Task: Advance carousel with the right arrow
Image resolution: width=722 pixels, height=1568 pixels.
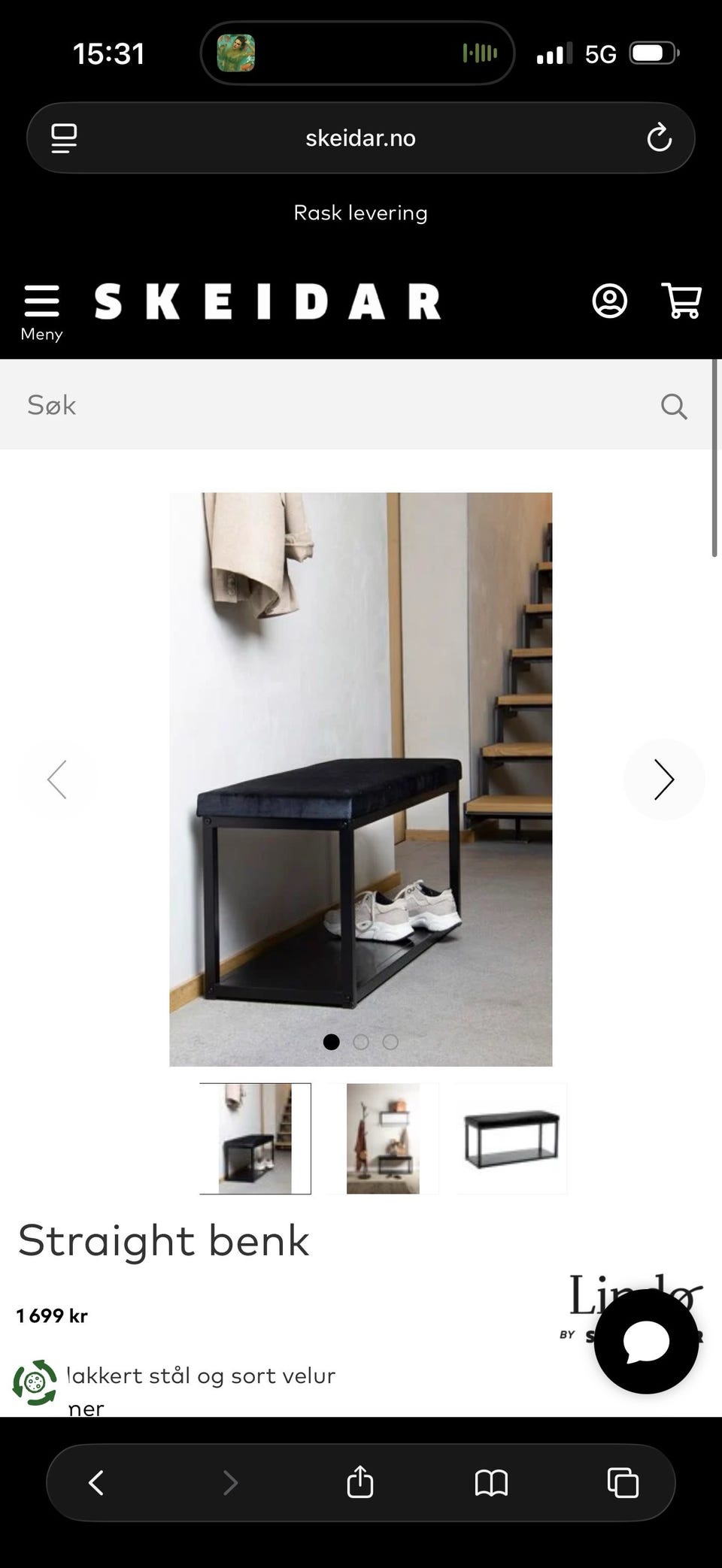Action: pos(664,779)
